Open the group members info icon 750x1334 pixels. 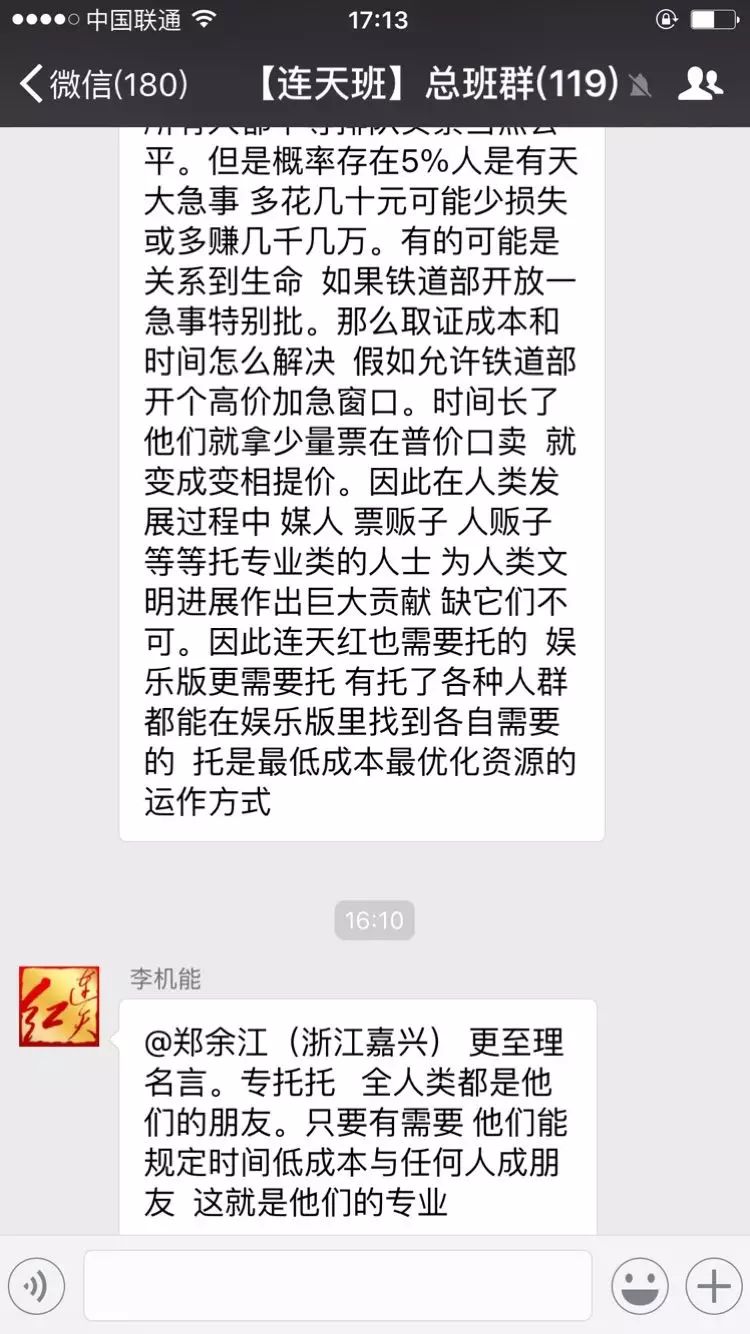pyautogui.click(x=700, y=84)
